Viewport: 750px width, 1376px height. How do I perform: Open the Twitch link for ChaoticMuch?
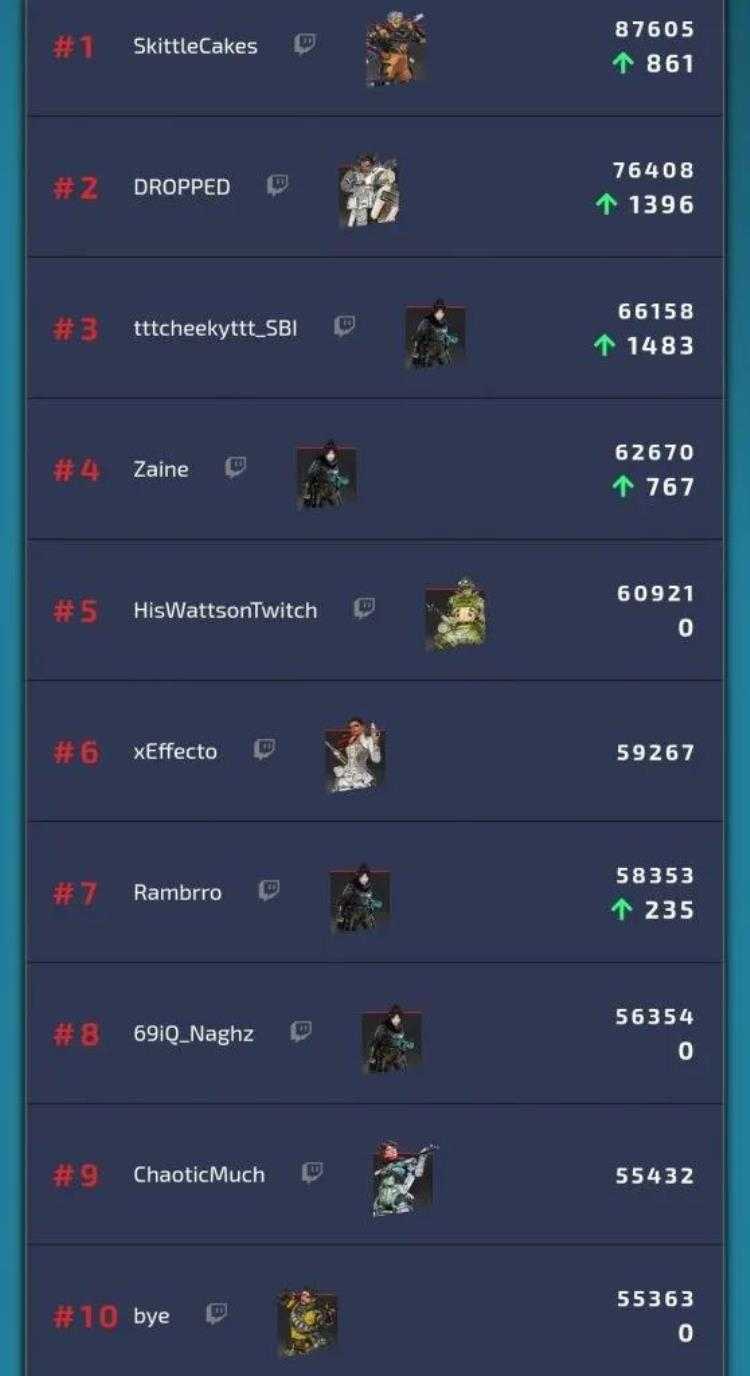312,1172
